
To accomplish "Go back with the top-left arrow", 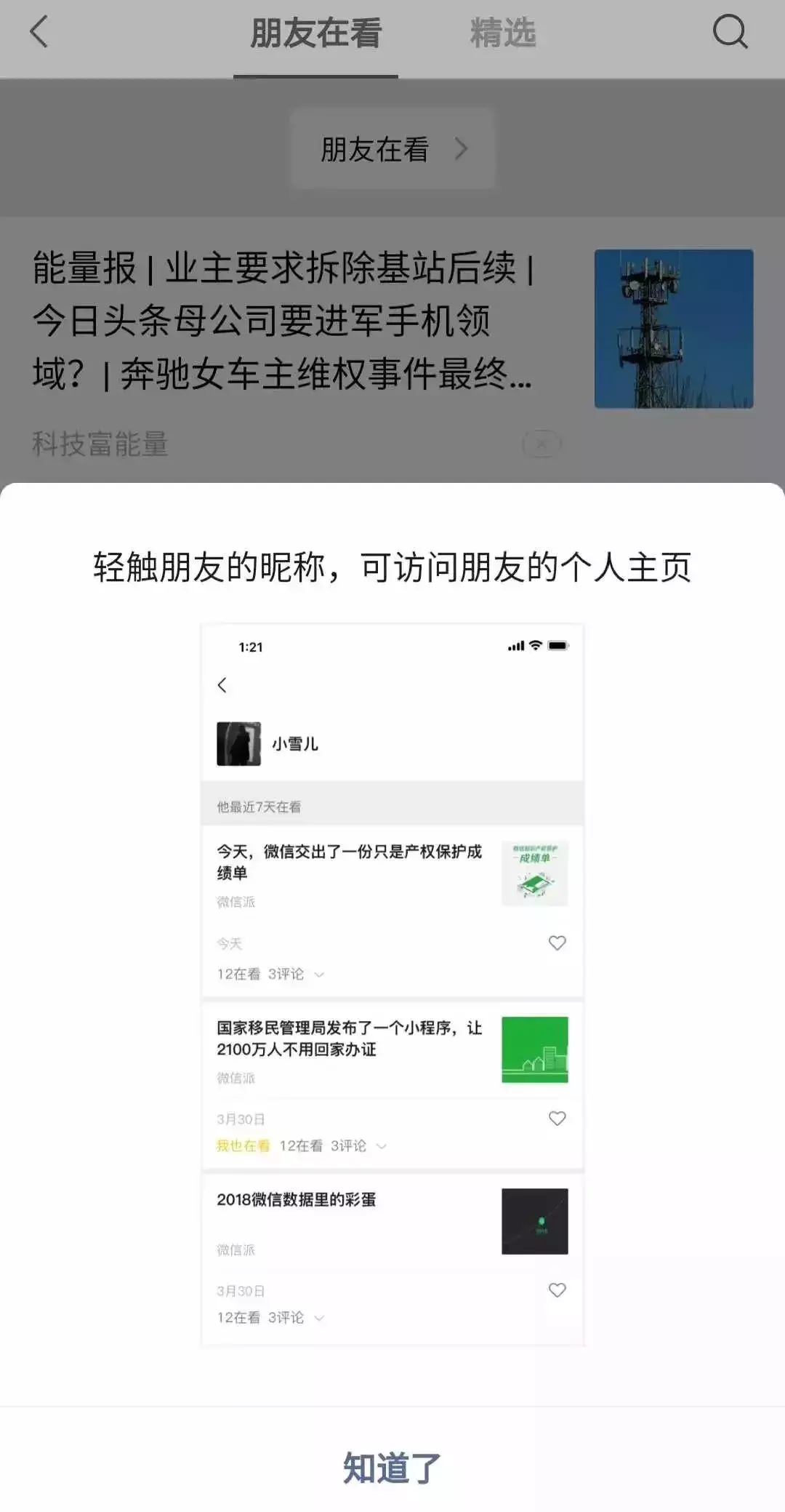I will [39, 33].
